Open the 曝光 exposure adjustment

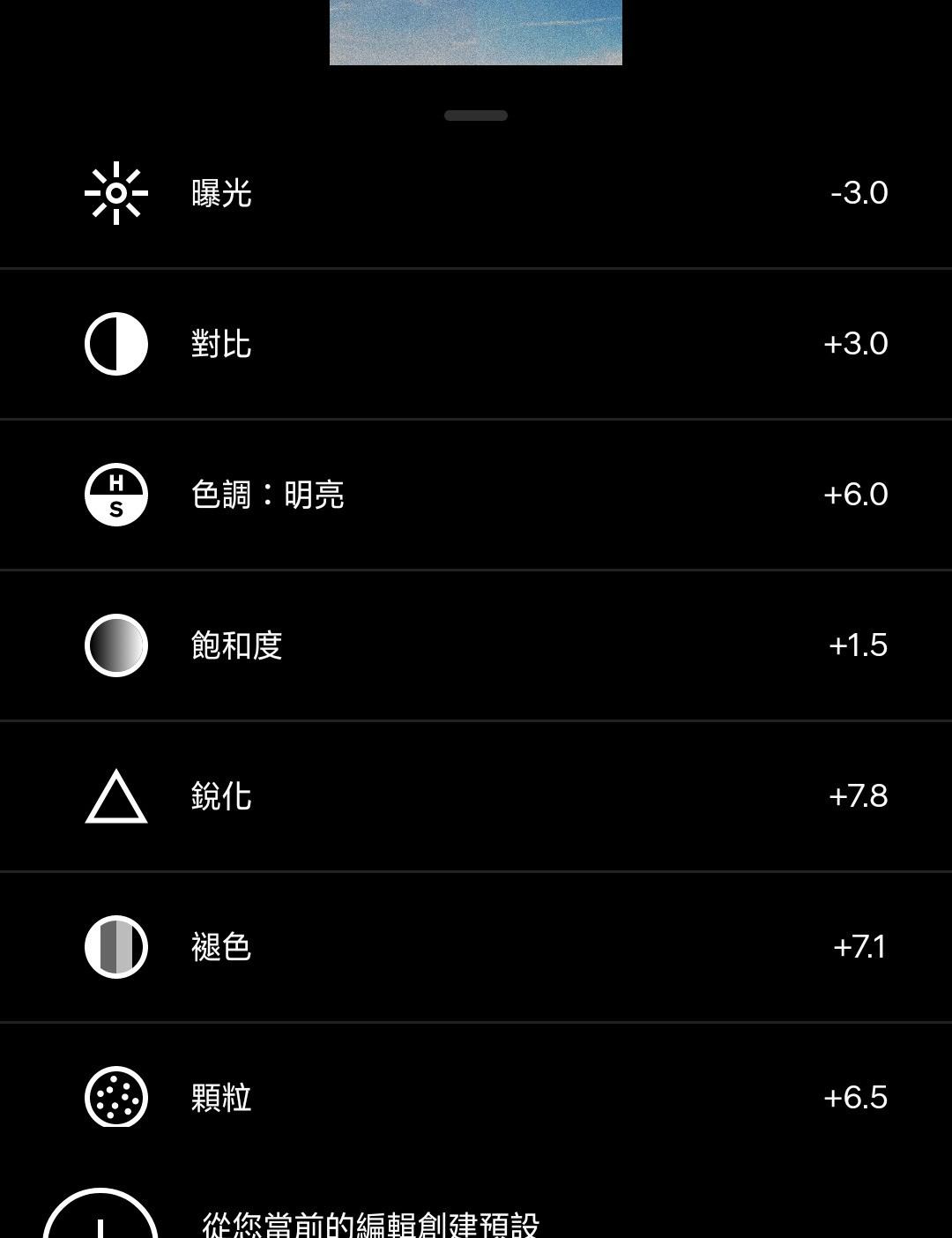pyautogui.click(x=476, y=193)
